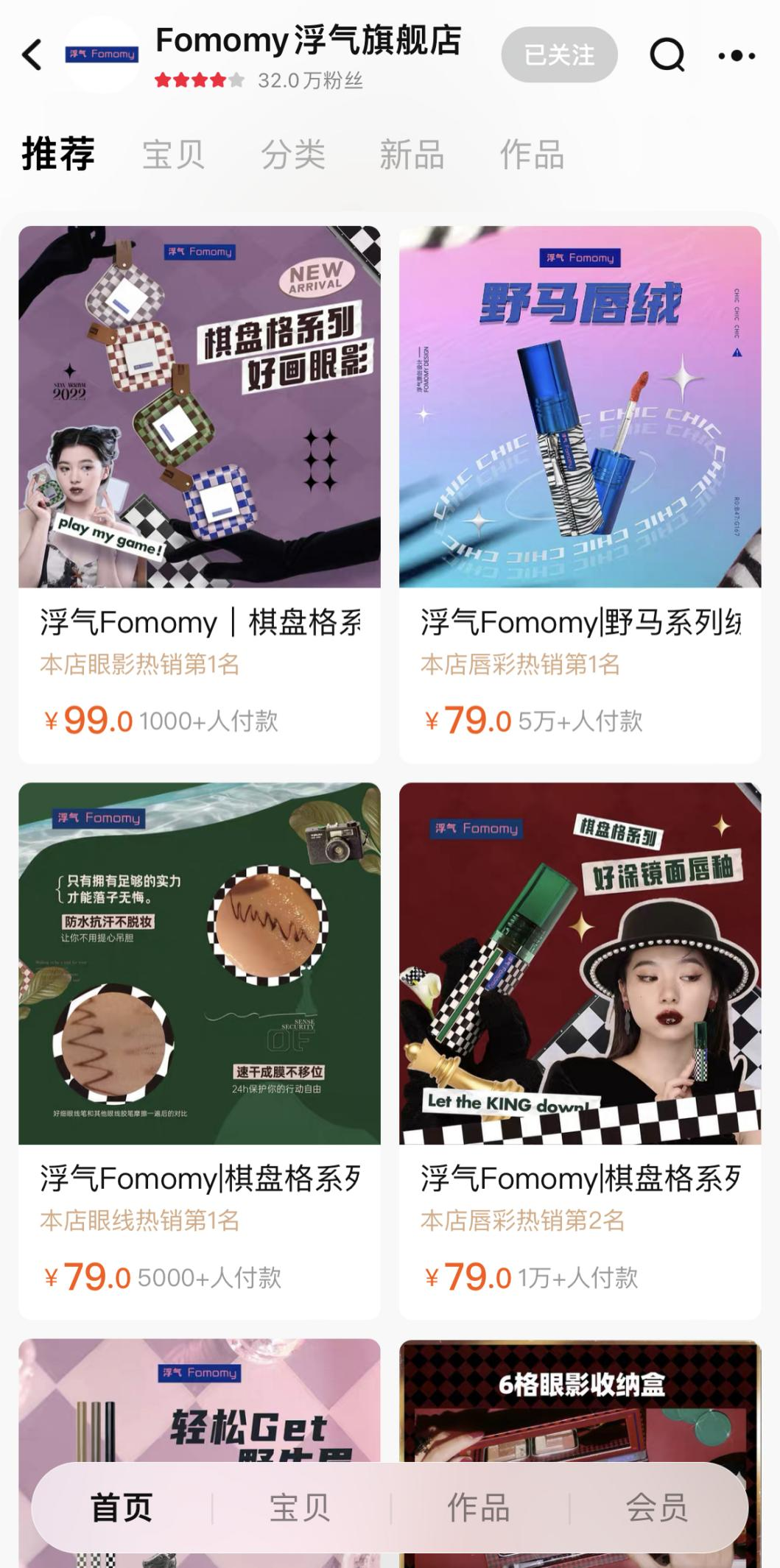Open the 眼线热销第1名 eyeliner product card

(x=200, y=1050)
